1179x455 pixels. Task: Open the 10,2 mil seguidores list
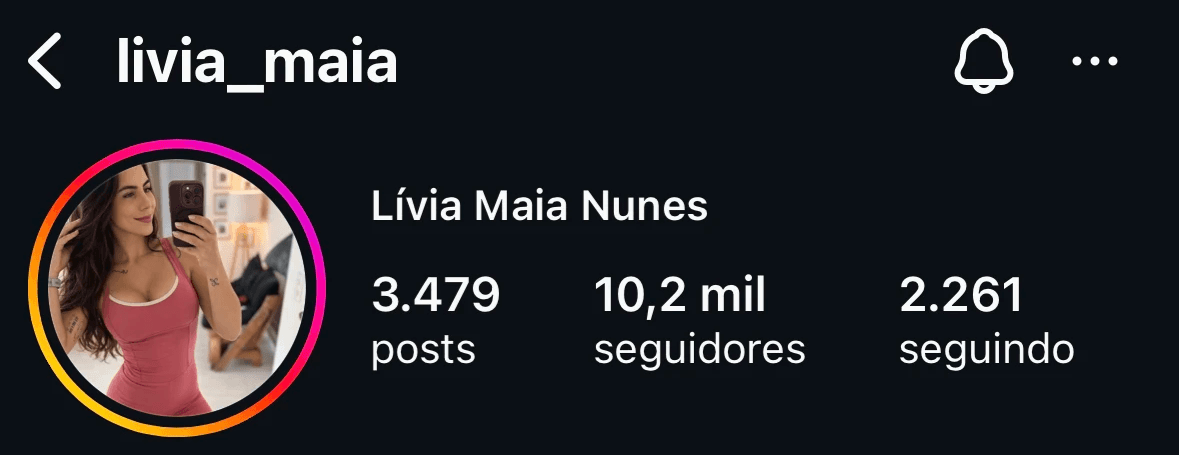[x=699, y=320]
